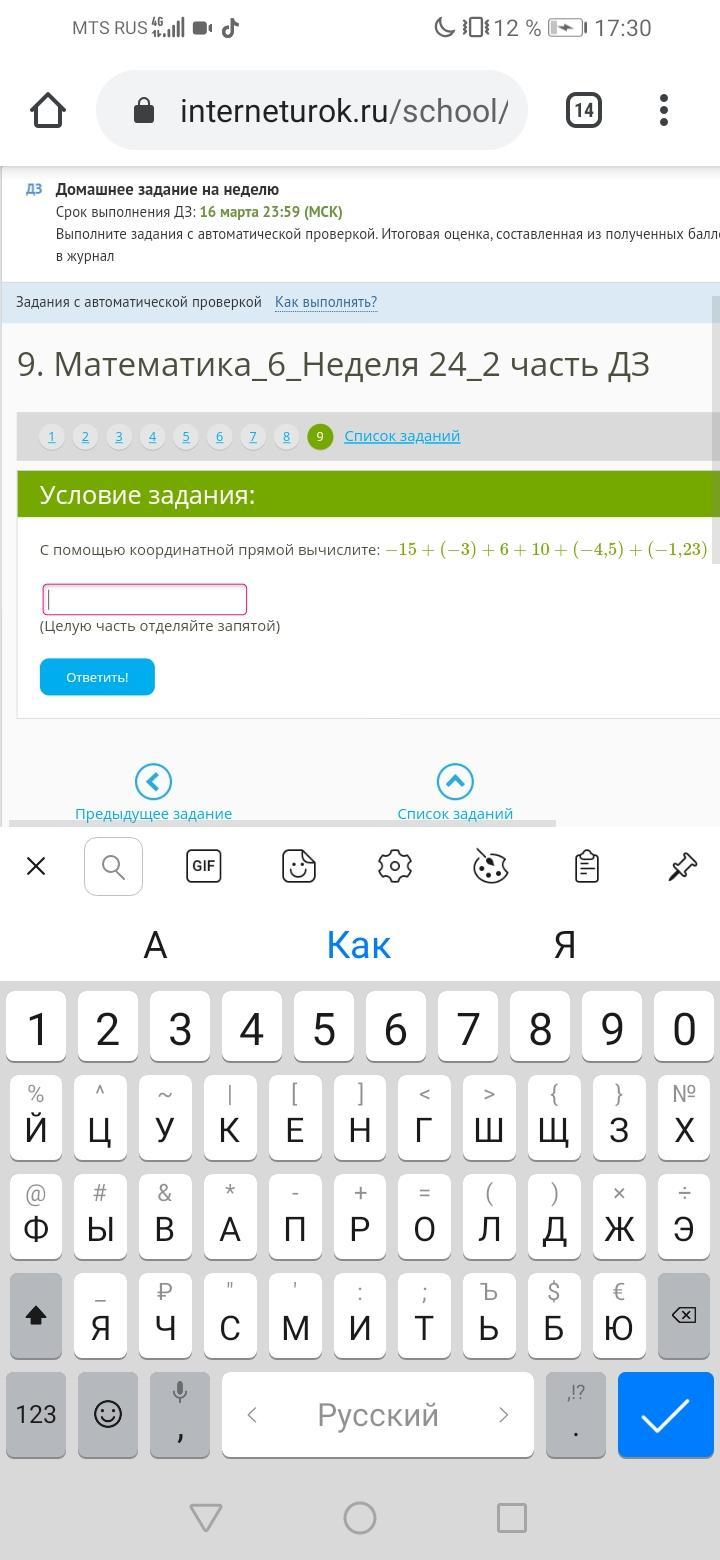Screen dimensions: 720x1560
Task: Choose the suggestion "Как"
Action: (x=359, y=944)
